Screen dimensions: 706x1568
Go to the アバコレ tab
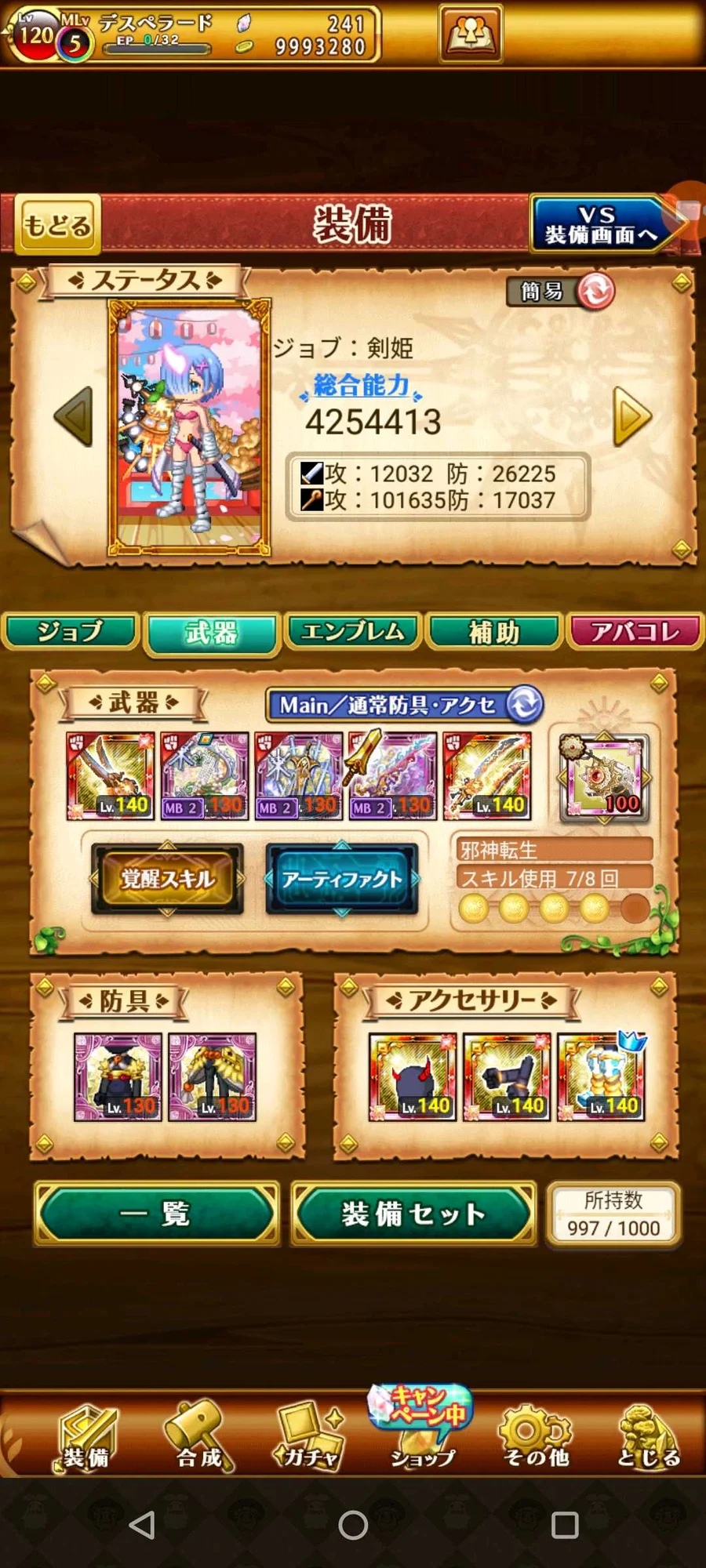[x=635, y=632]
